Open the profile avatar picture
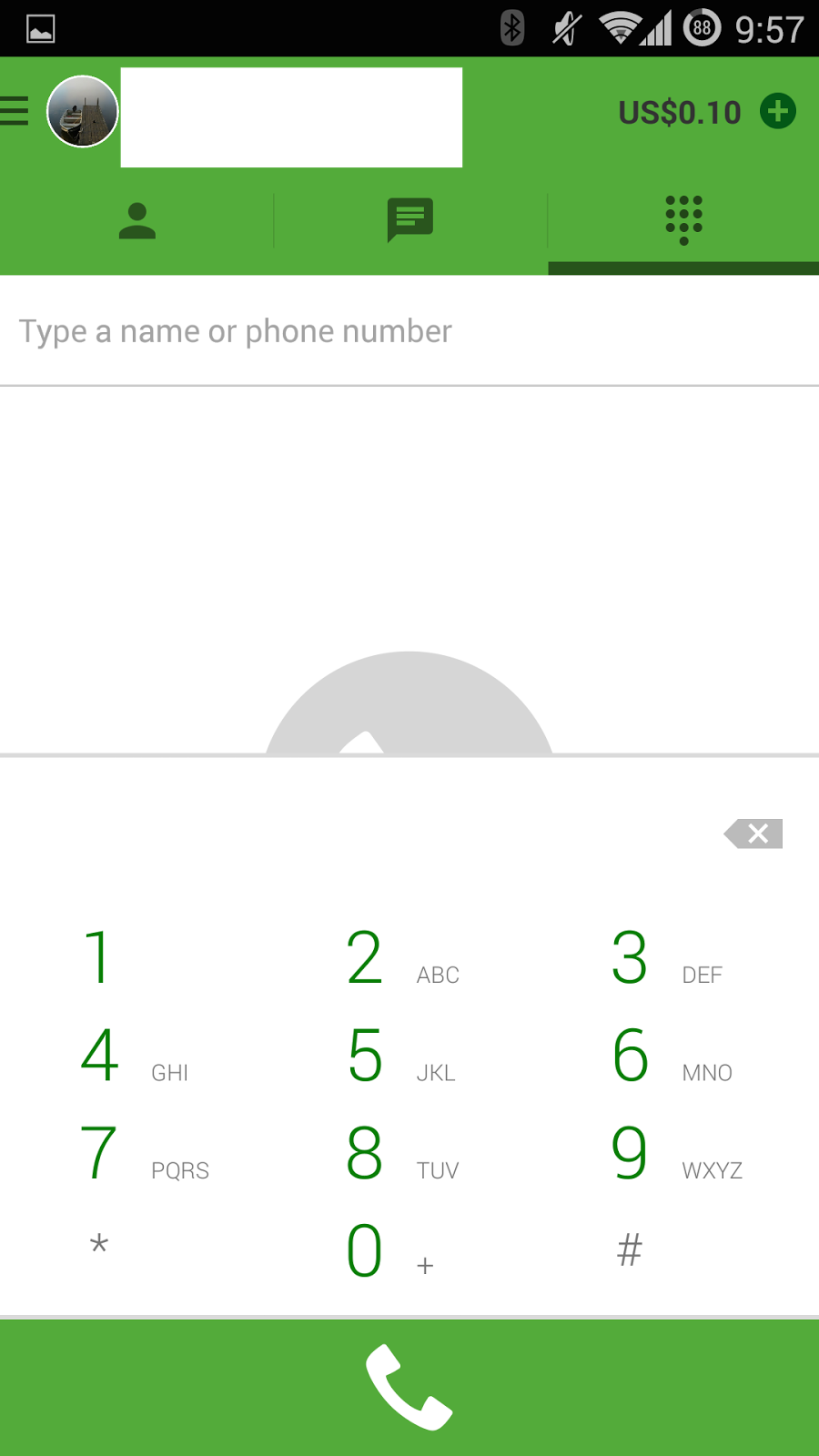Viewport: 819px width, 1456px height. click(x=83, y=112)
